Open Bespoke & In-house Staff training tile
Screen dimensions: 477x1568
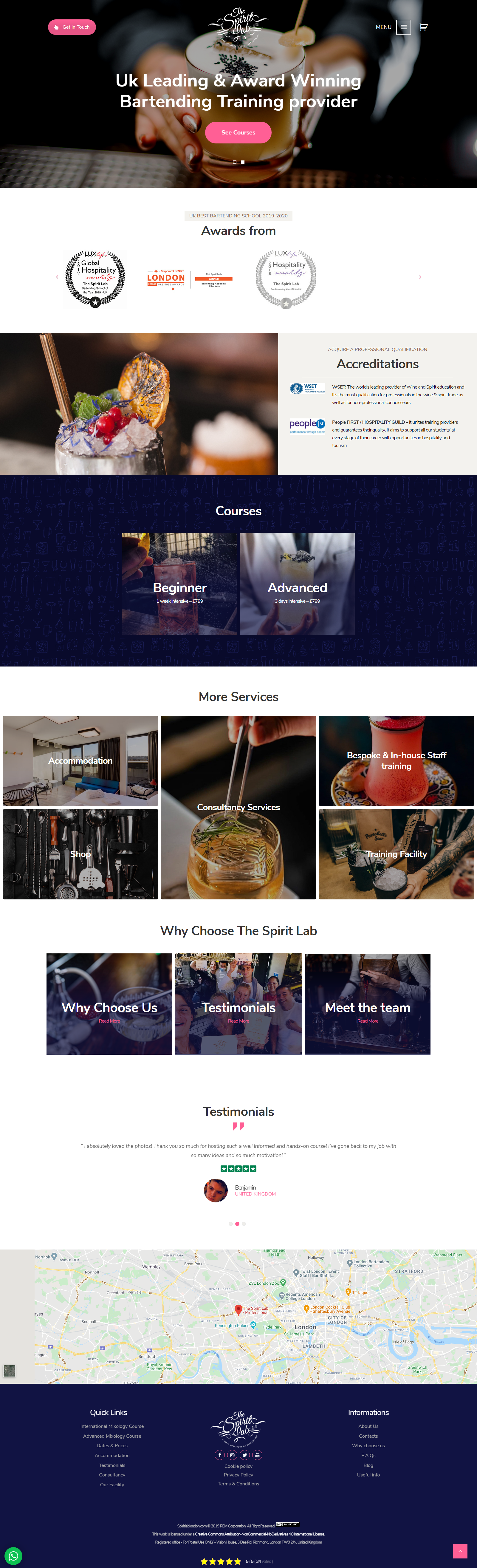click(x=396, y=761)
